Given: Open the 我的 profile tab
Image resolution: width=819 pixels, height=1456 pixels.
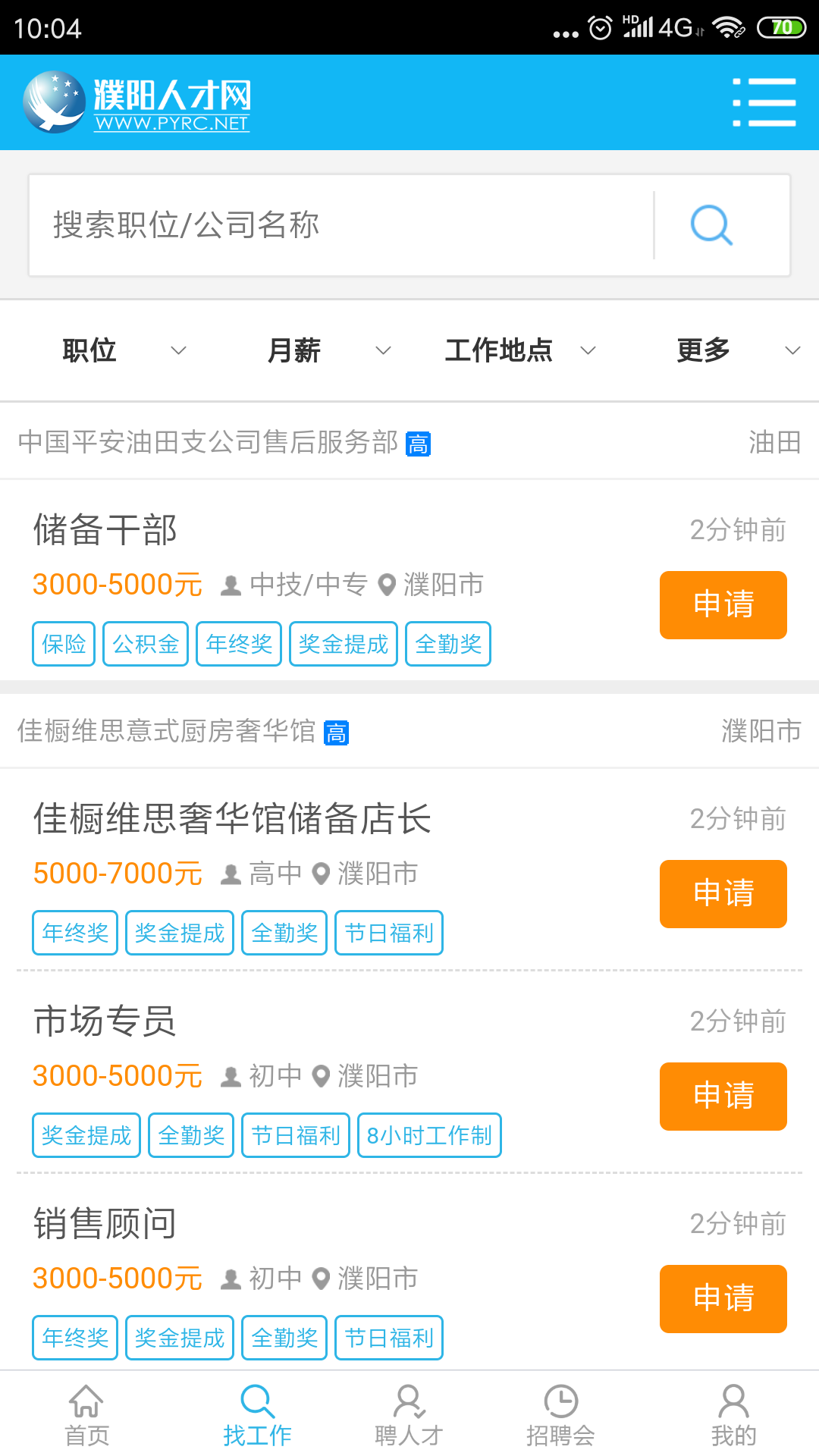Looking at the screenshot, I should pos(733,1414).
